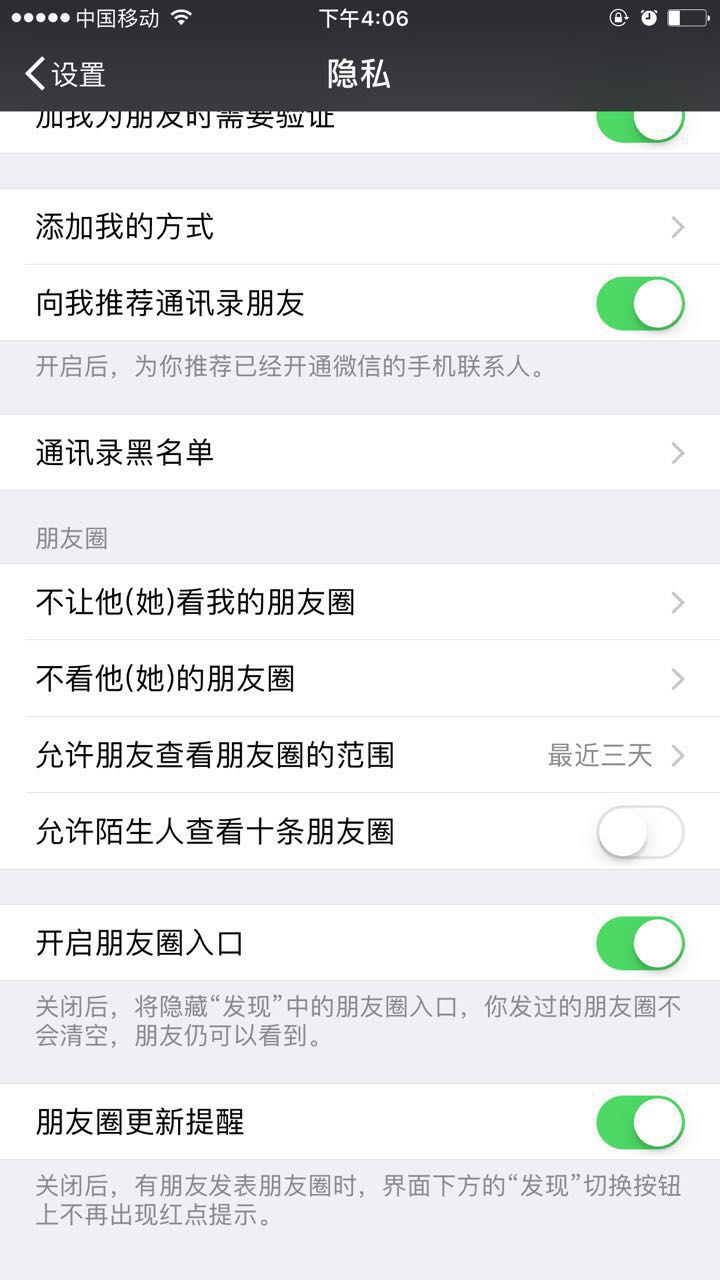Turn off 向我推荐通讯录朋友

point(640,304)
